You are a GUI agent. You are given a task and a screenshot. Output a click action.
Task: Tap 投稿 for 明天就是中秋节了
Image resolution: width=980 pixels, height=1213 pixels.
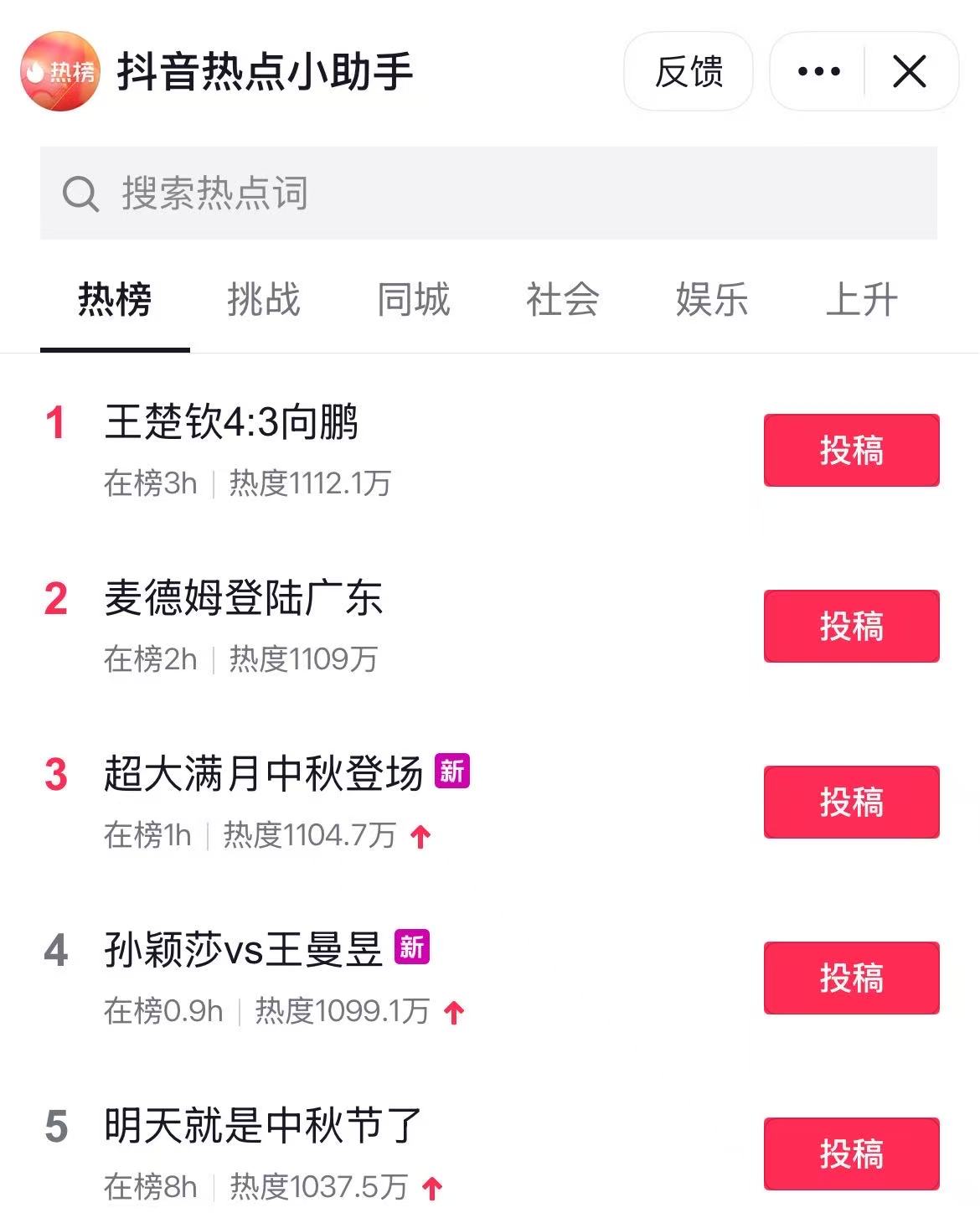(x=851, y=1154)
